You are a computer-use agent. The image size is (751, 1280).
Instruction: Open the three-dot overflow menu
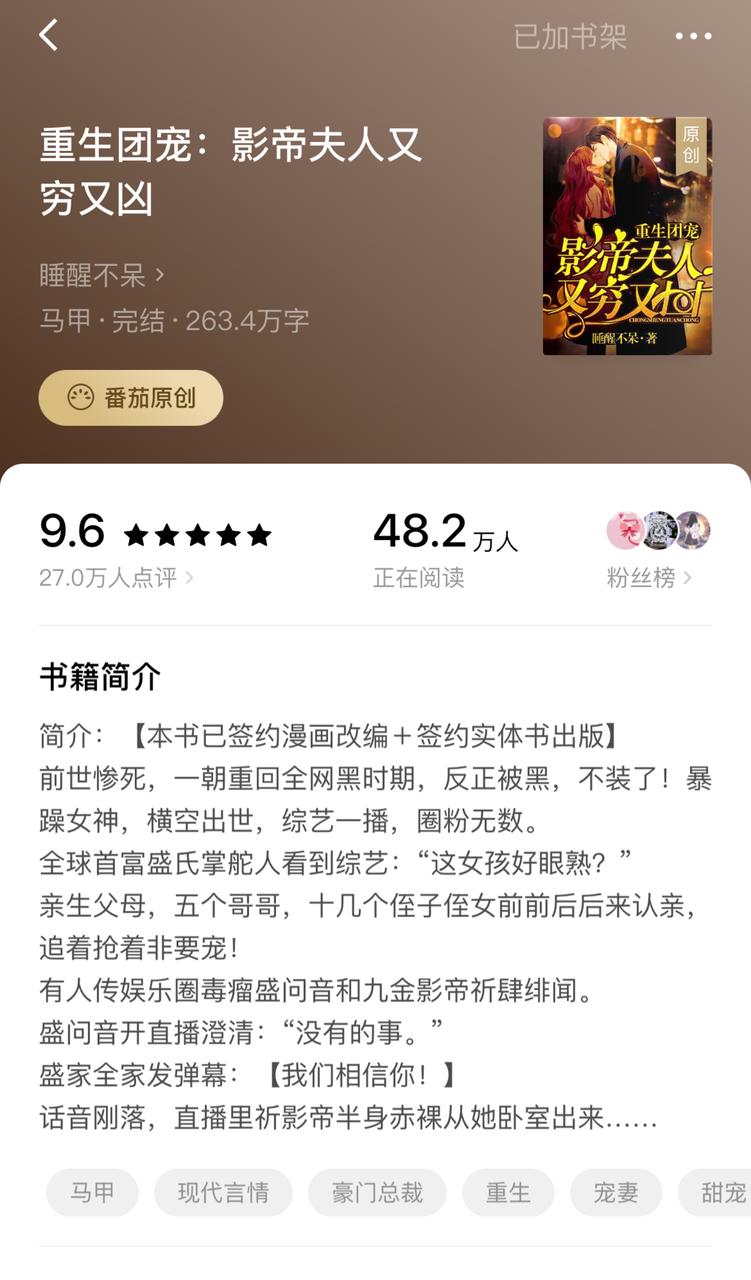coord(693,37)
